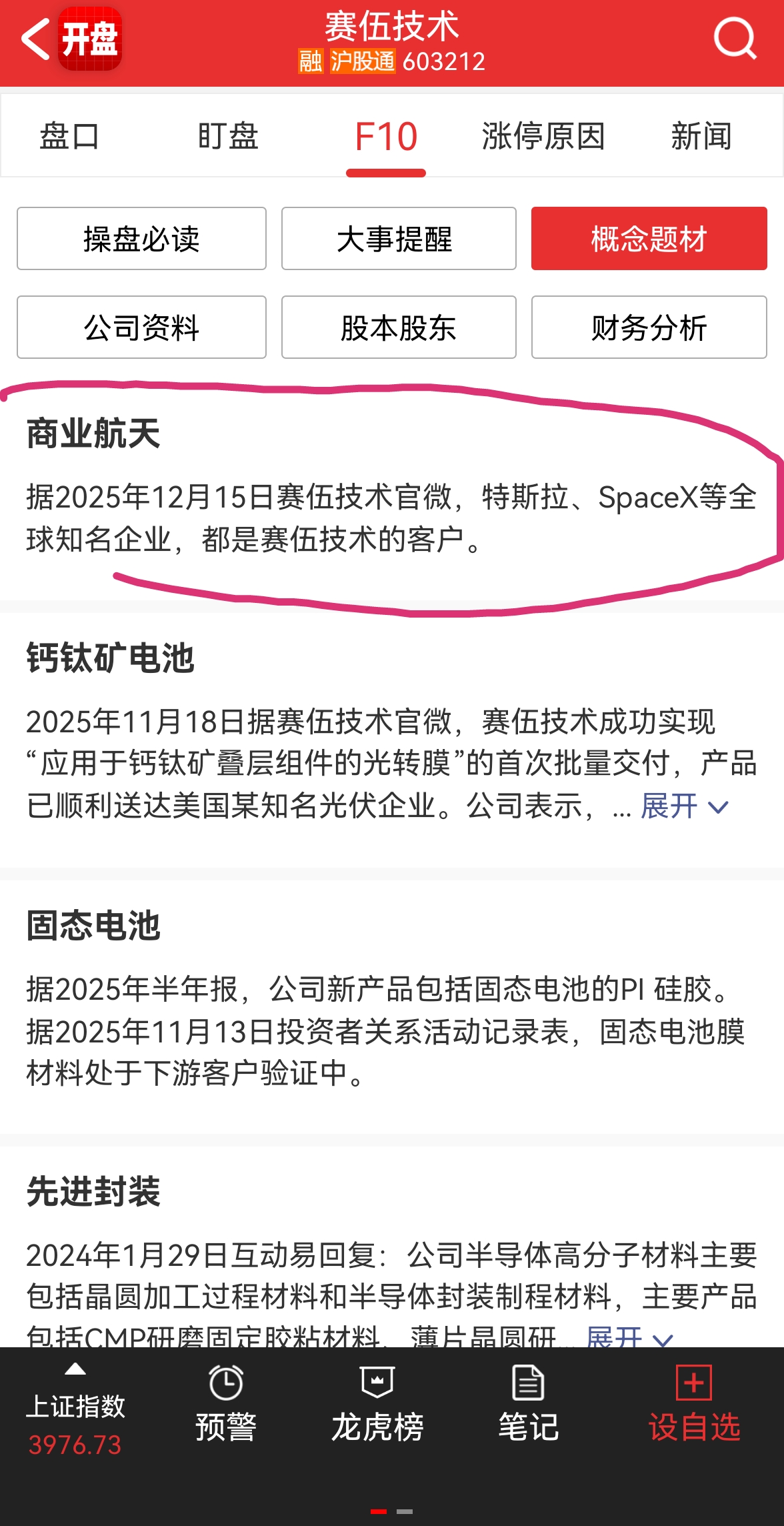Select the 概念题材 button
This screenshot has width=784, height=1526.
[x=649, y=239]
